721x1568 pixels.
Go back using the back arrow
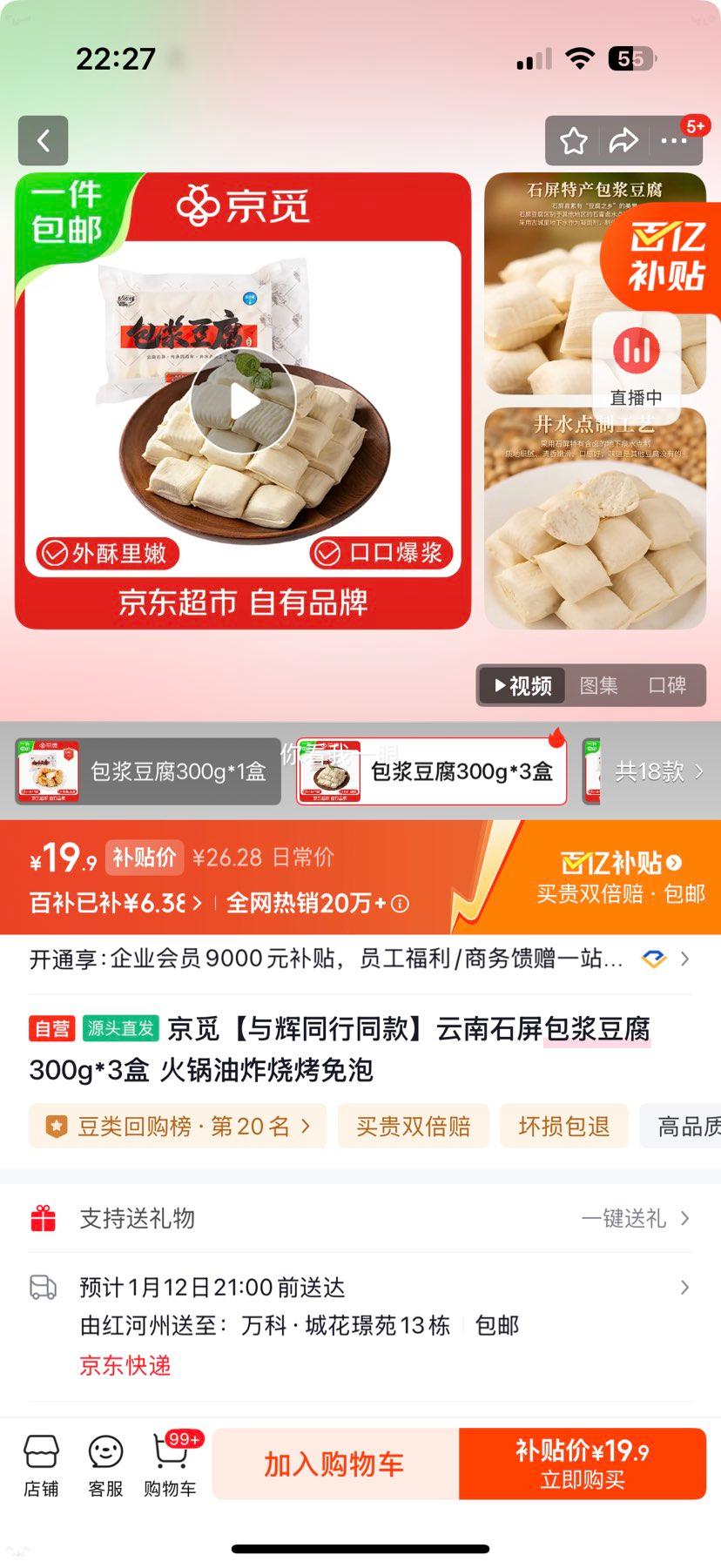coord(43,141)
